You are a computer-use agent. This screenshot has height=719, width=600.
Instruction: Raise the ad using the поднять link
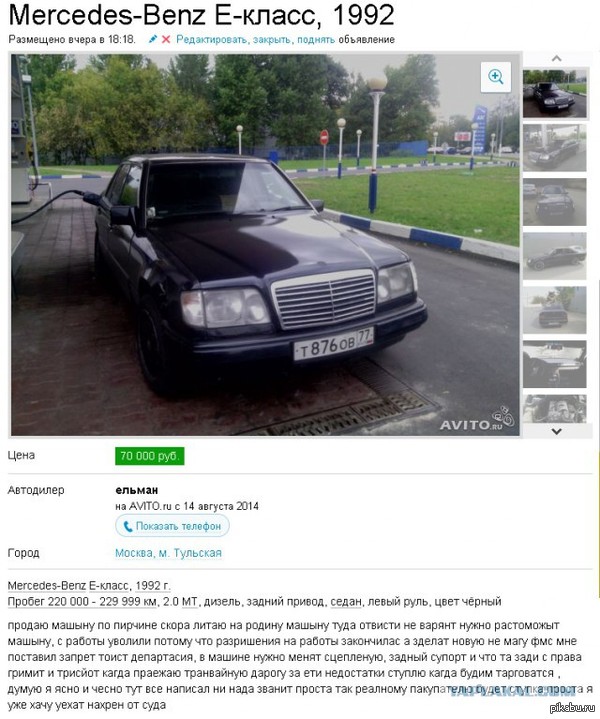pyautogui.click(x=316, y=40)
